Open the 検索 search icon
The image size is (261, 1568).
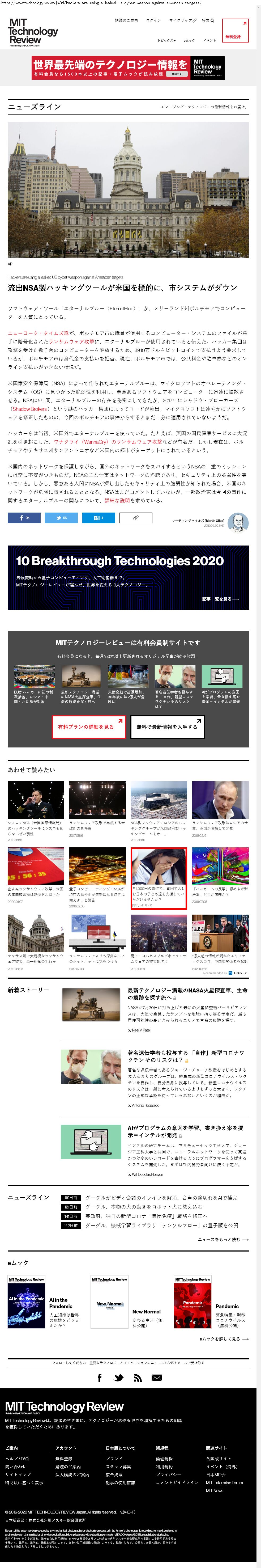pos(208,20)
